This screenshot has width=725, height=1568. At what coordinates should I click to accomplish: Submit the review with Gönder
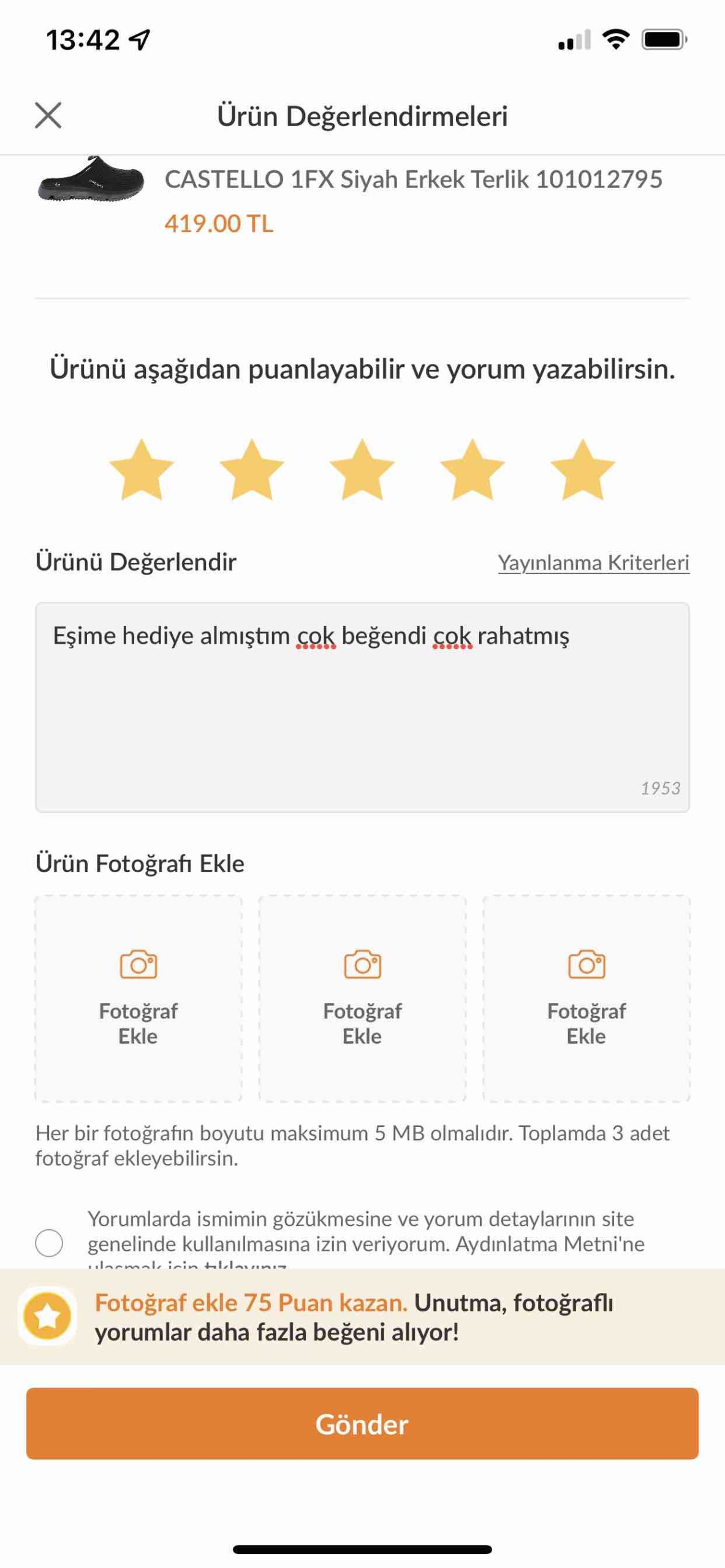click(362, 1423)
